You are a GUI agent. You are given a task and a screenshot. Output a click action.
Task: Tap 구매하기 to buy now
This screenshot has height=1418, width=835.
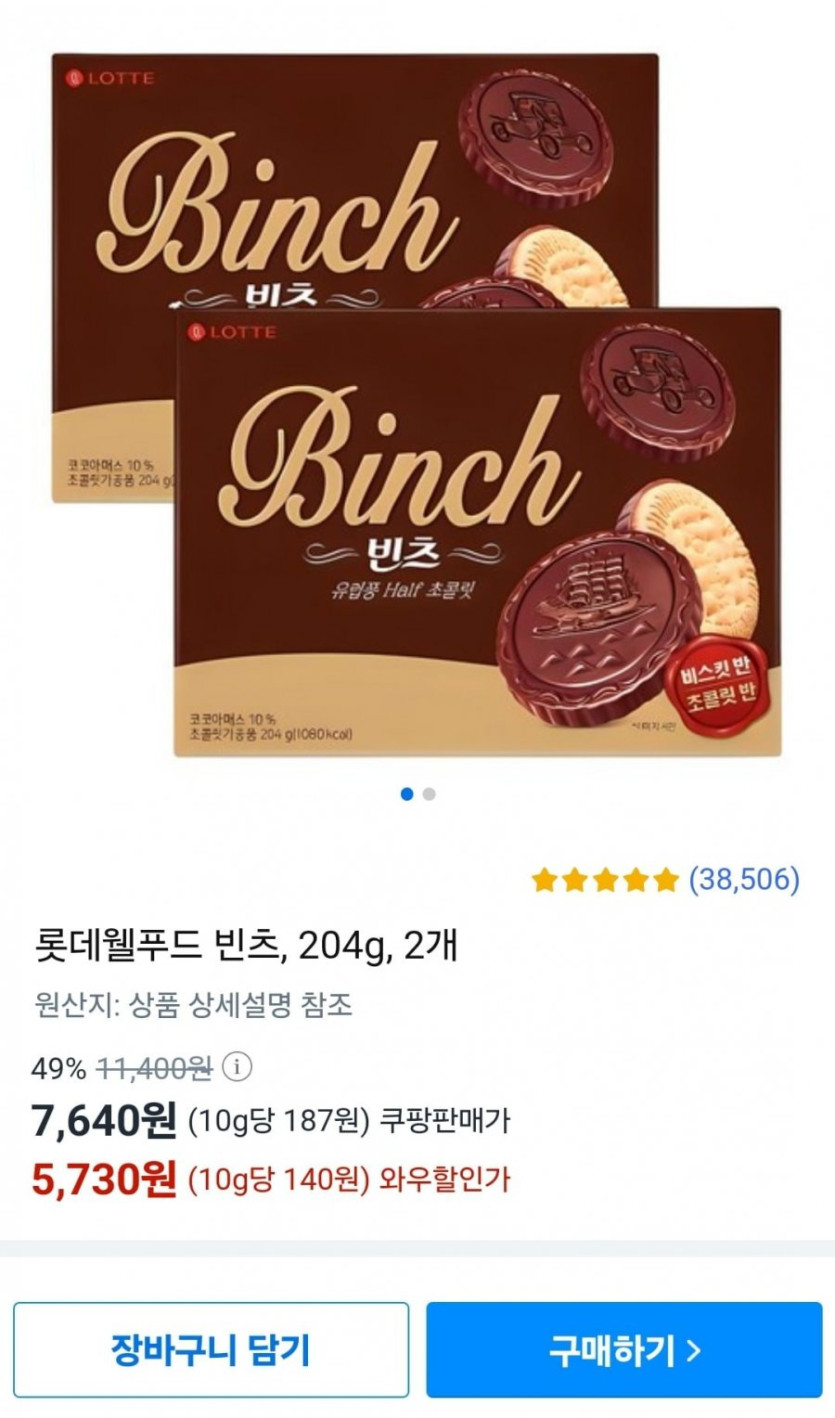tap(624, 1349)
